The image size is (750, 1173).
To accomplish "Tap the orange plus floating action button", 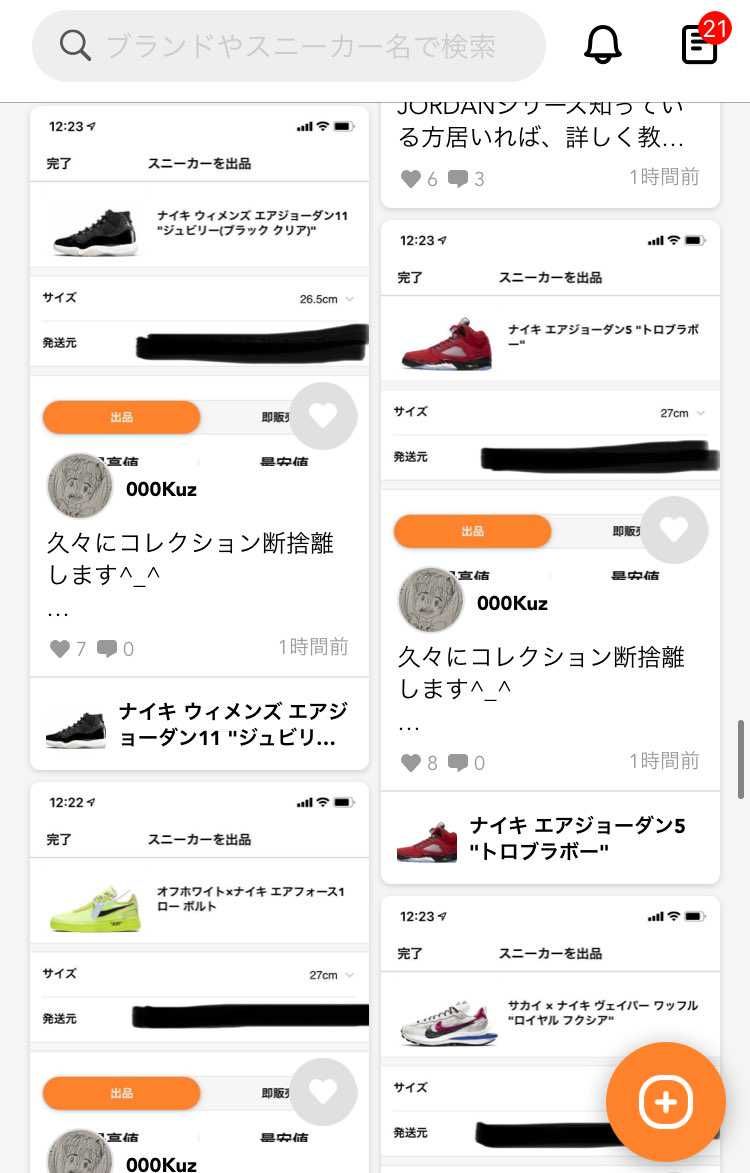I will point(665,1101).
